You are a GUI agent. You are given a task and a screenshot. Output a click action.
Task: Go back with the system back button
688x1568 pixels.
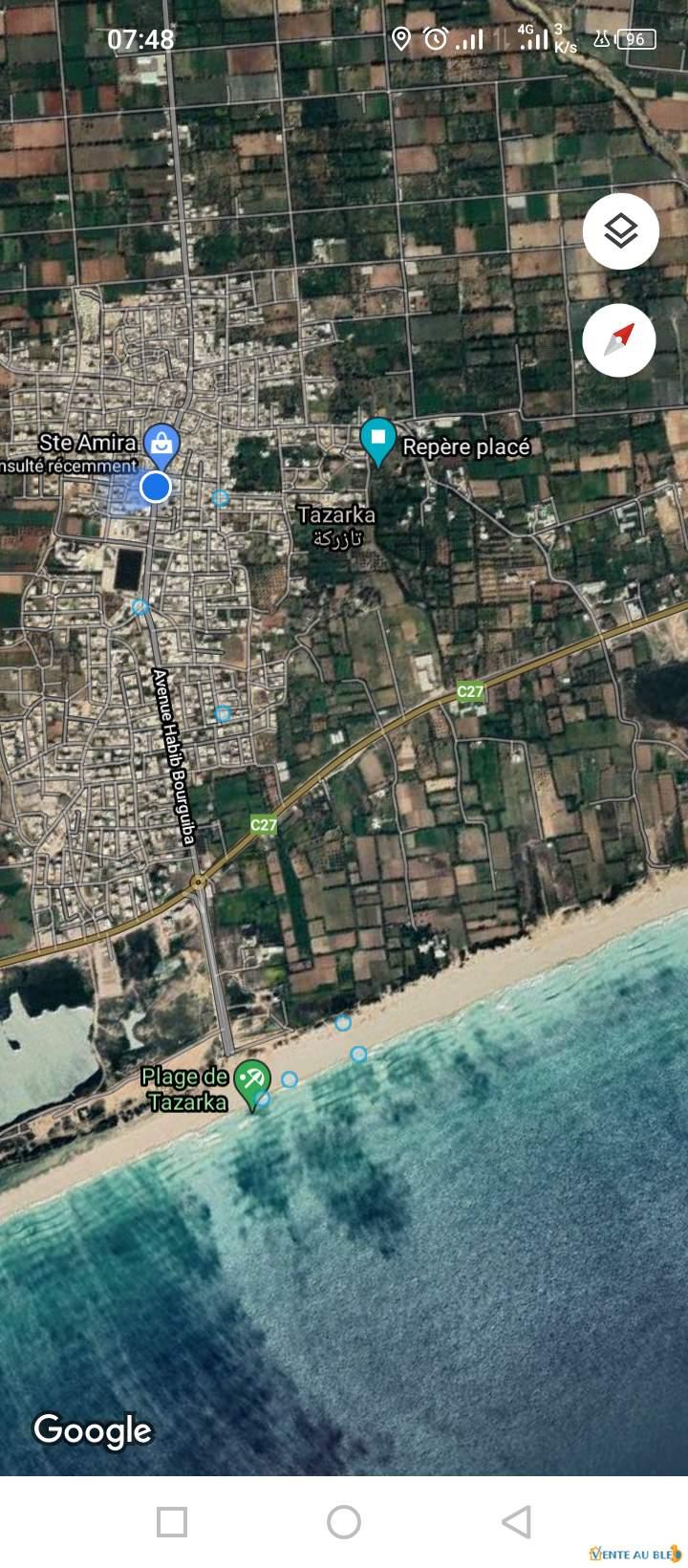[x=516, y=1521]
